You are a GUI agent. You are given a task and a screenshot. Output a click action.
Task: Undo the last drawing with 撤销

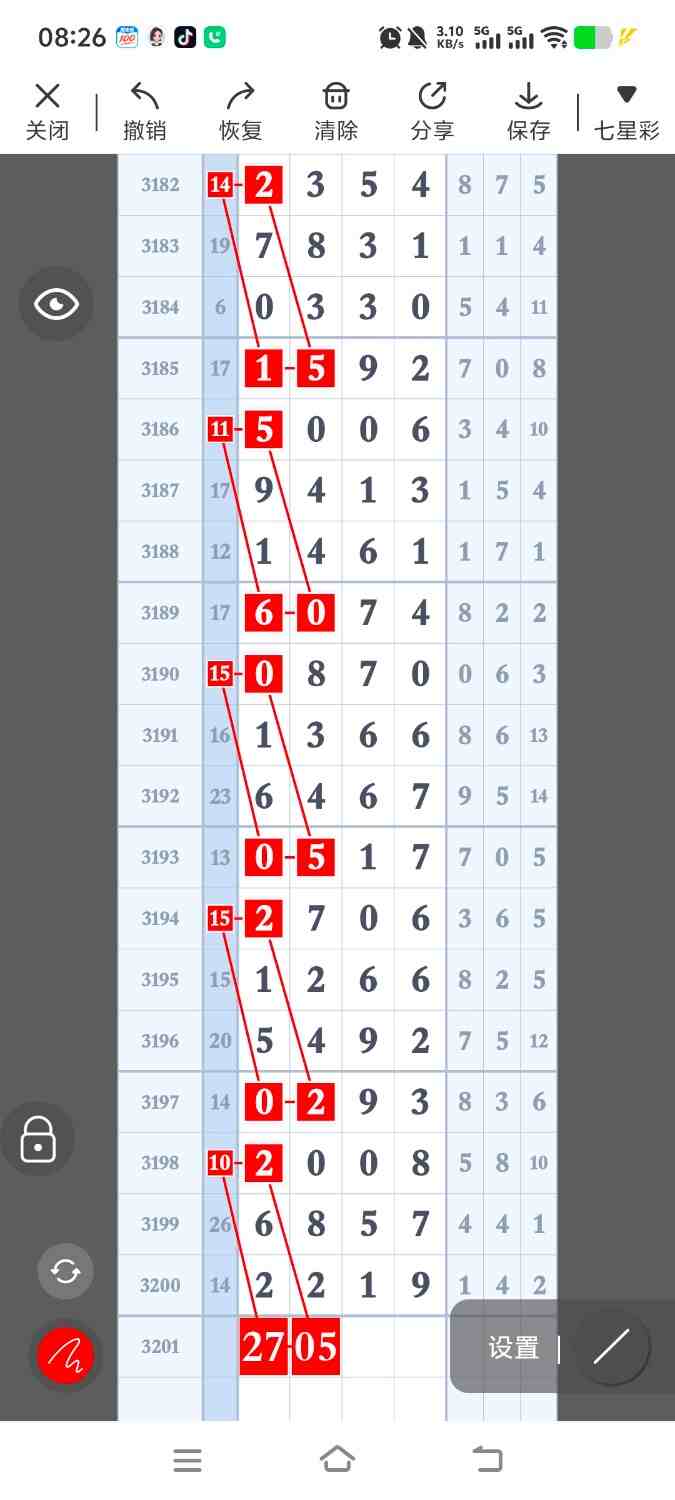[144, 111]
